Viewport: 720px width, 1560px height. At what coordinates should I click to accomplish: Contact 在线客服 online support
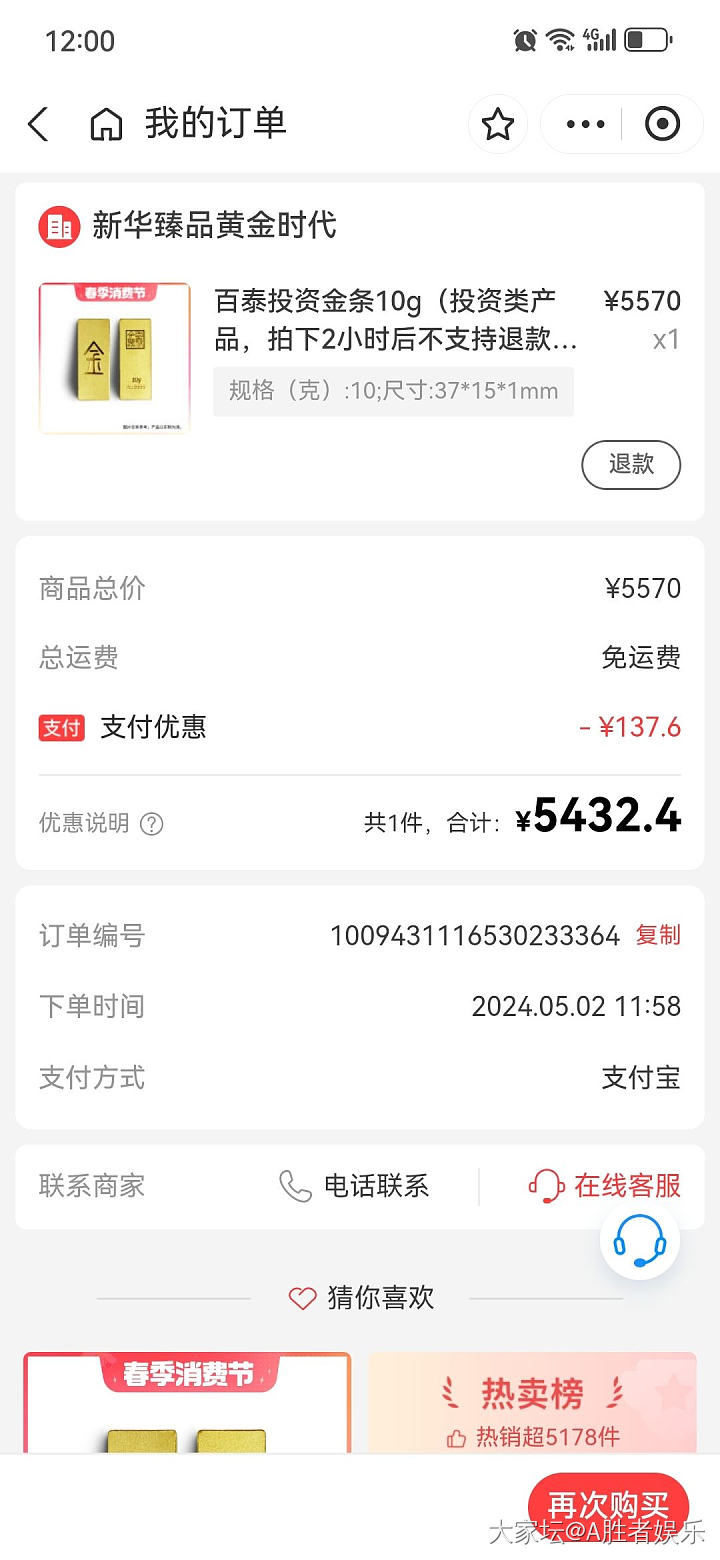[605, 1186]
